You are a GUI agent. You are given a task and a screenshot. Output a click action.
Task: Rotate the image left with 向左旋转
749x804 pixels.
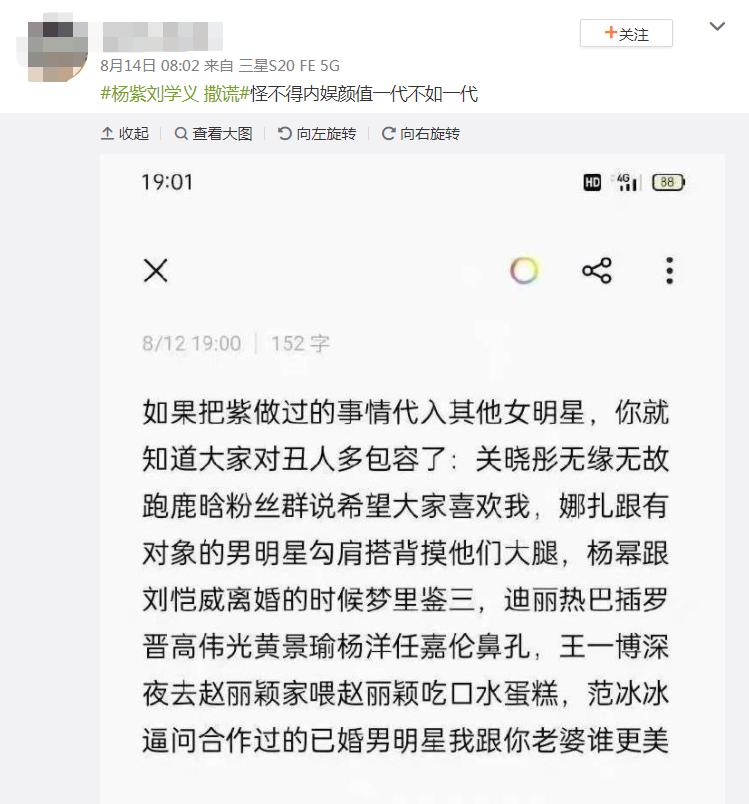coord(317,134)
